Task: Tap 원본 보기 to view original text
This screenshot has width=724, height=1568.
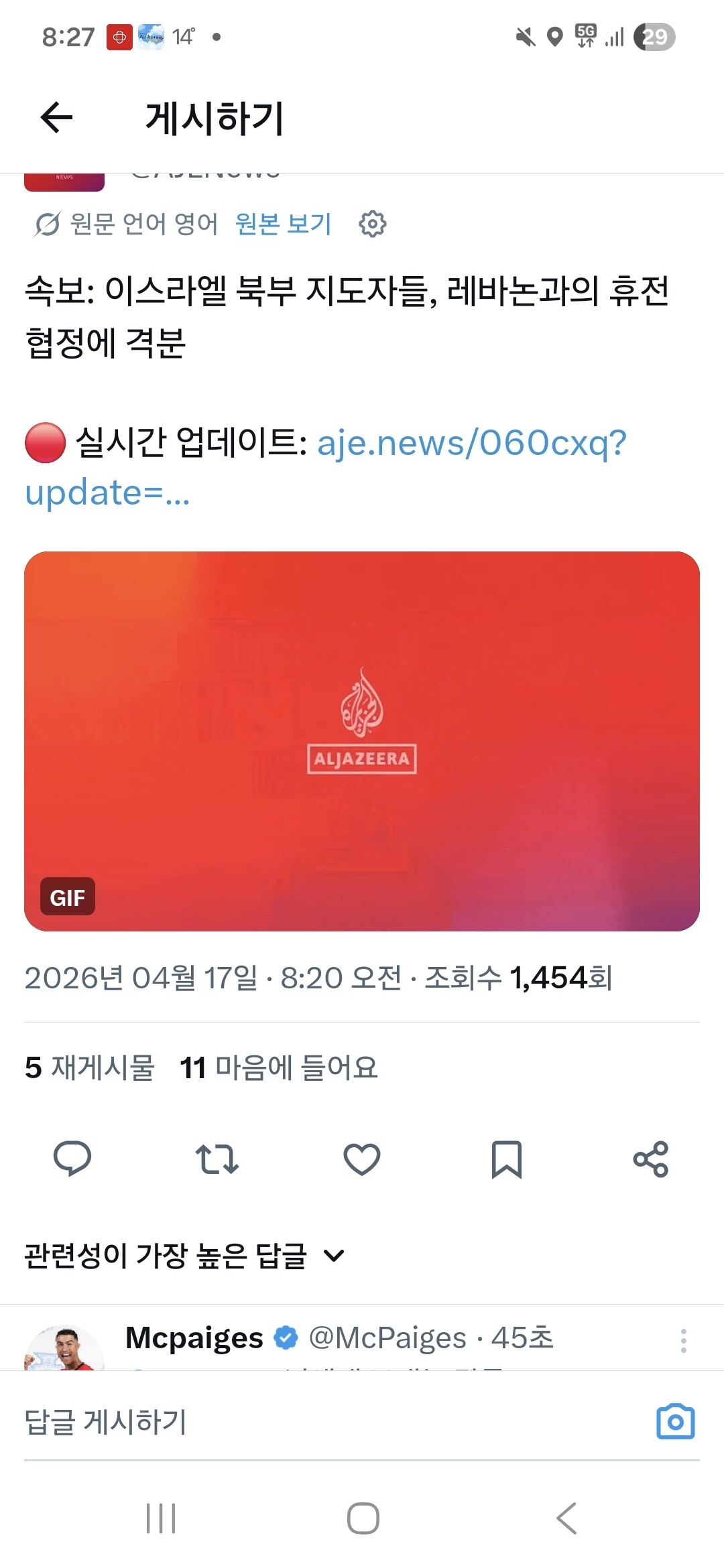Action: tap(284, 224)
